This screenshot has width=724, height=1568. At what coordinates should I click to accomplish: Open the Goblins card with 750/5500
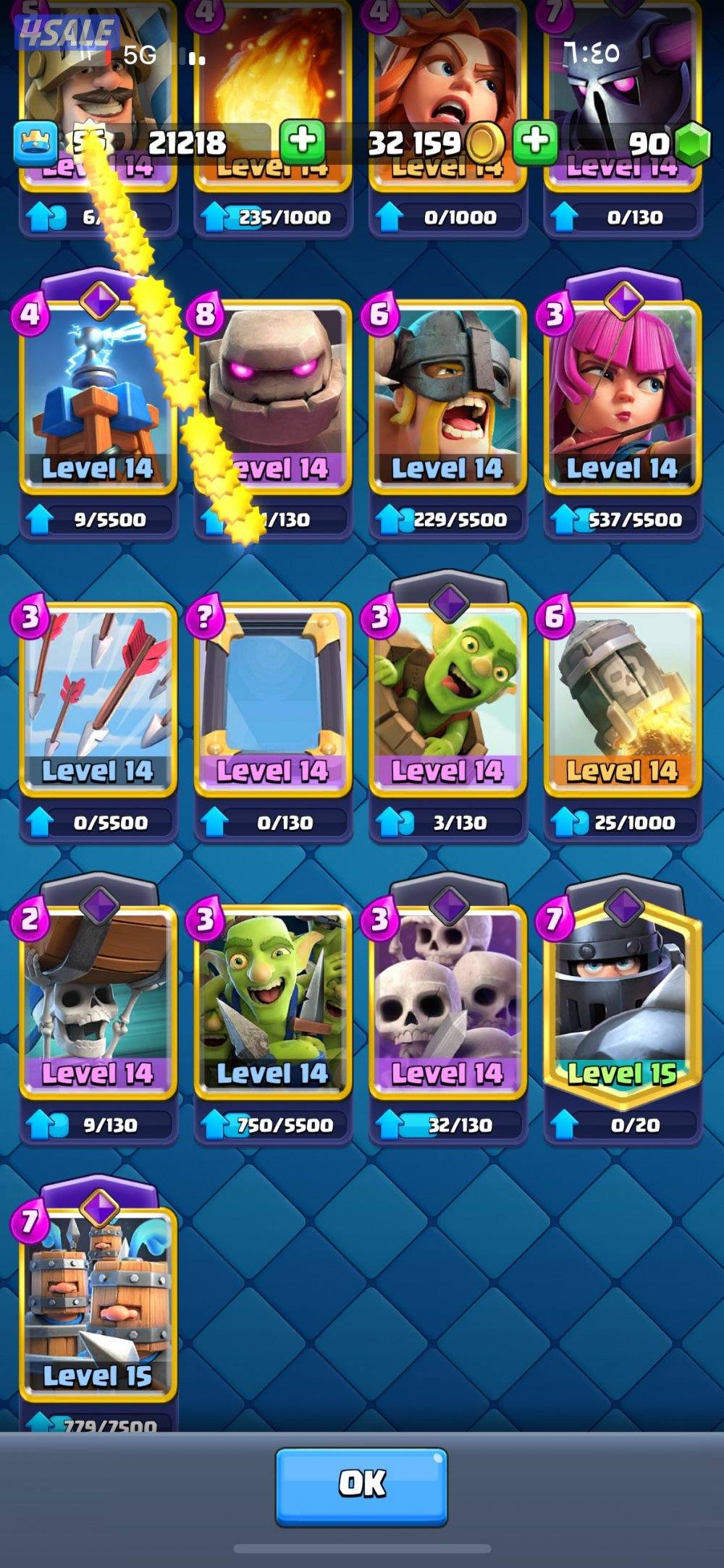click(273, 1002)
